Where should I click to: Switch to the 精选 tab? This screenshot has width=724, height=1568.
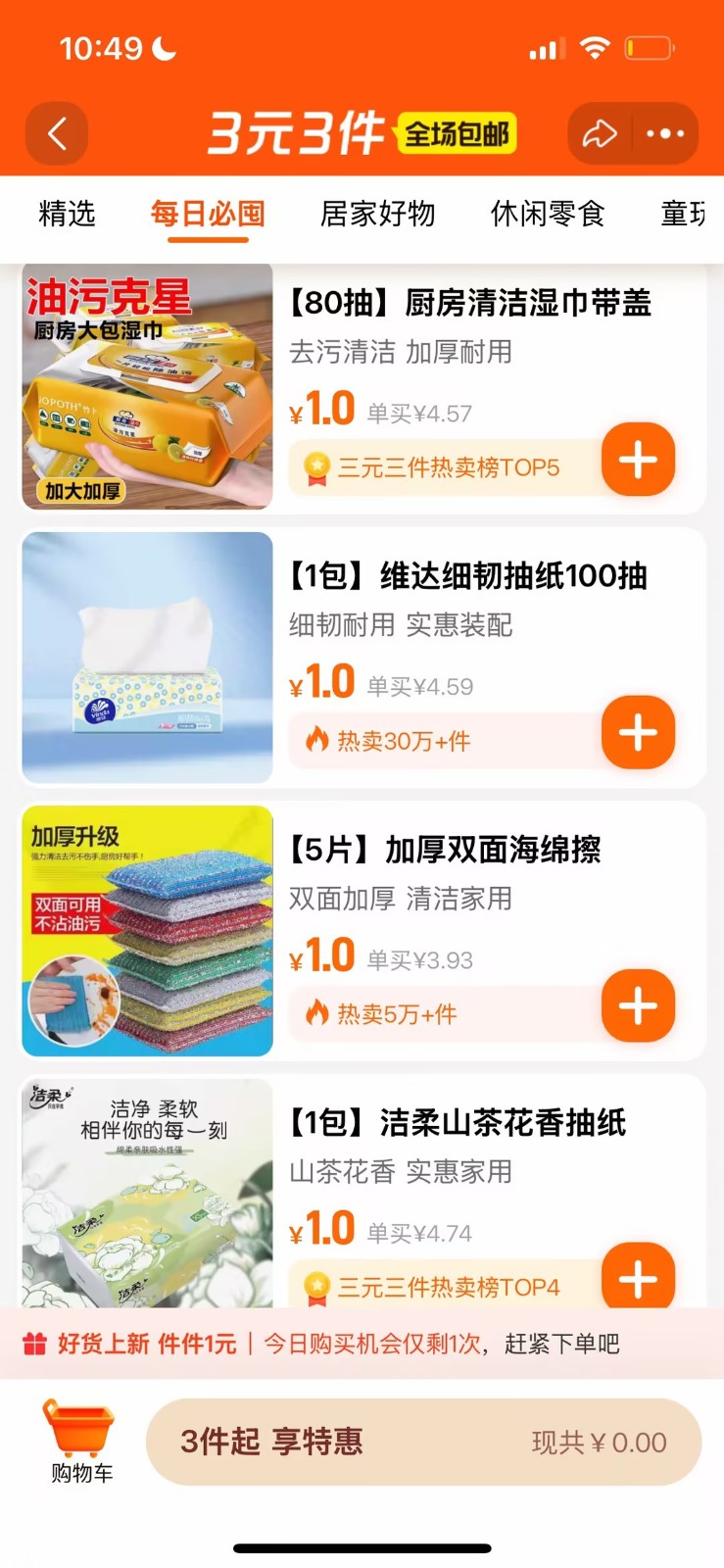[67, 214]
